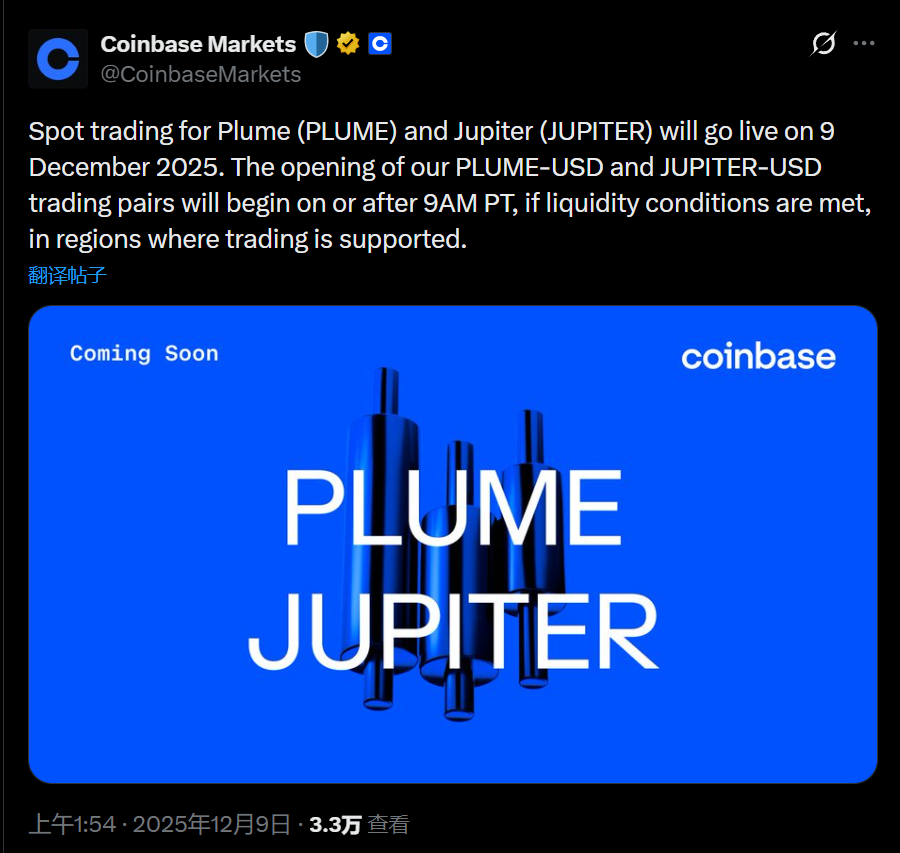Tap the Coinbase affiliate badge
Screen dimensions: 900x853
[x=380, y=44]
